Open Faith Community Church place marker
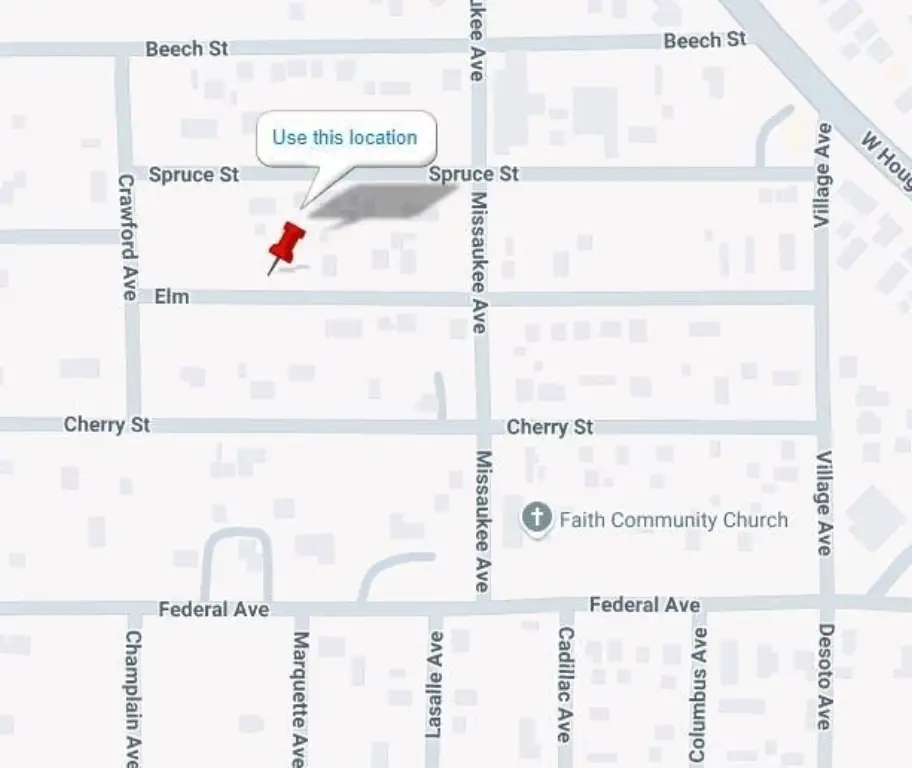 click(x=538, y=519)
